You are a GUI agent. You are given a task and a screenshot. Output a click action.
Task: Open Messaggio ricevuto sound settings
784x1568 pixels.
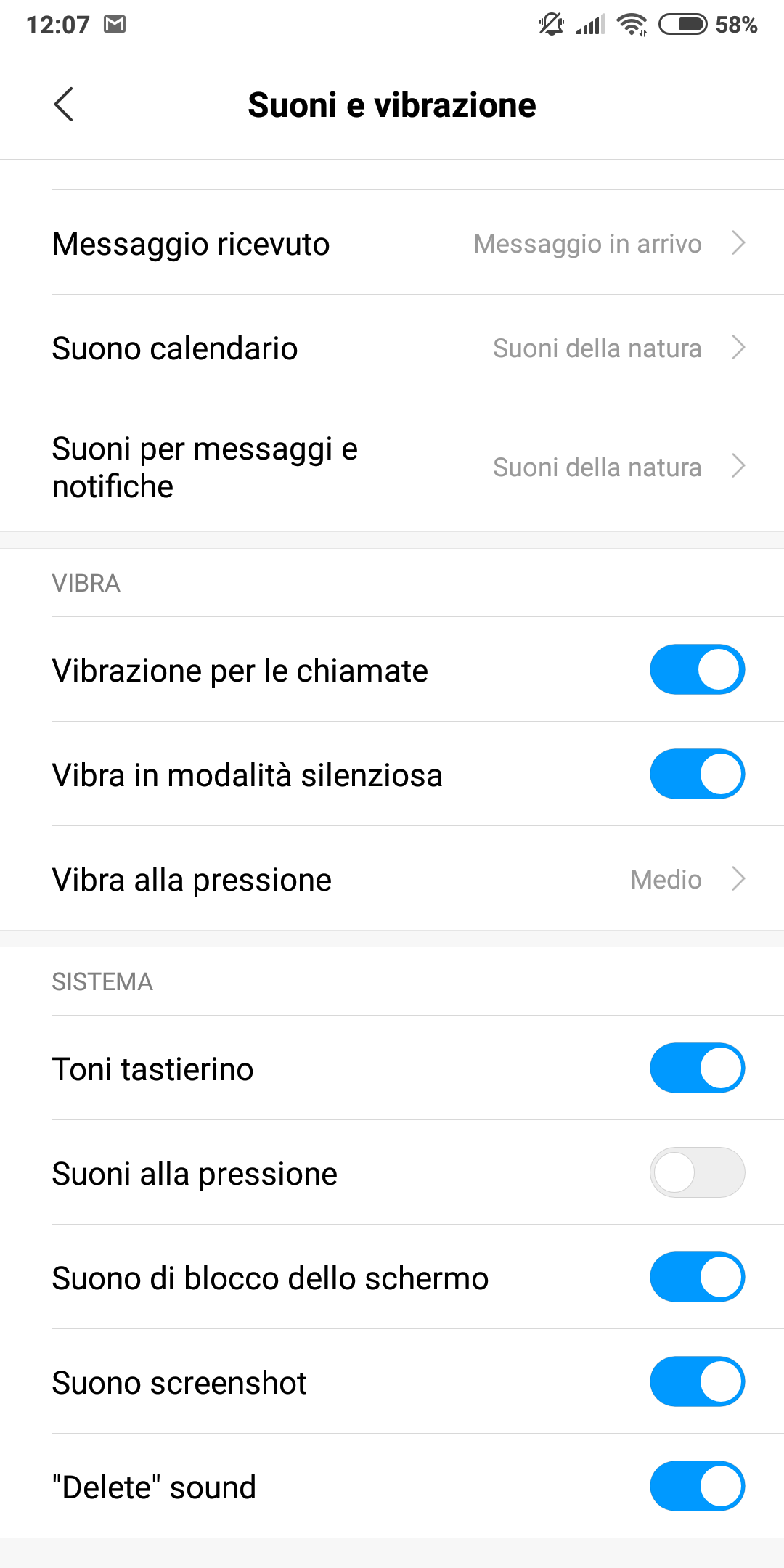pyautogui.click(x=392, y=244)
